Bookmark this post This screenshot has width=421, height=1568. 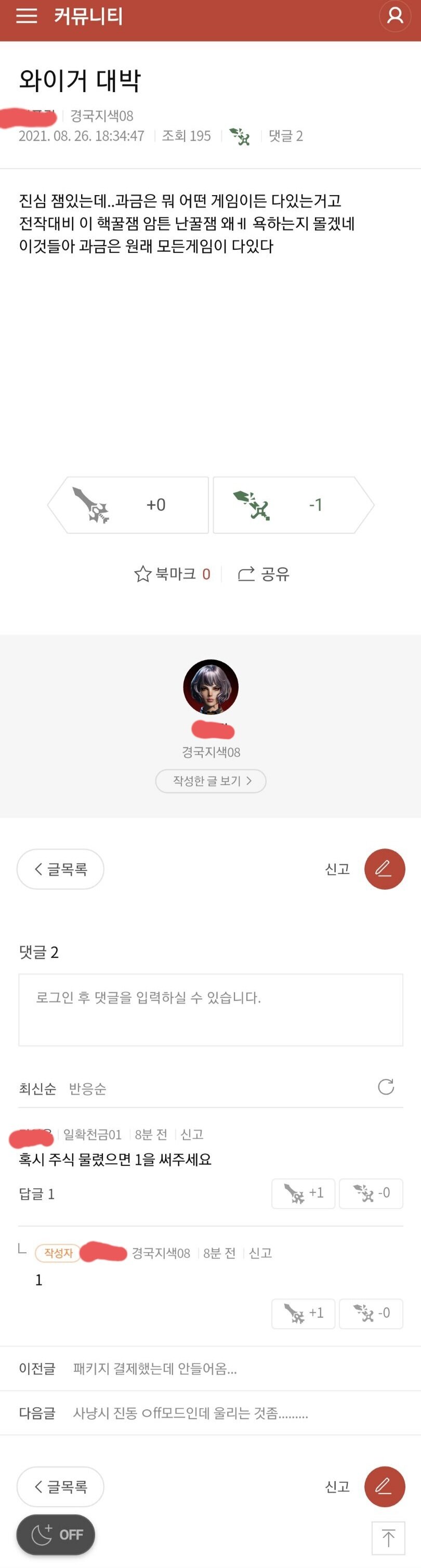pyautogui.click(x=172, y=573)
